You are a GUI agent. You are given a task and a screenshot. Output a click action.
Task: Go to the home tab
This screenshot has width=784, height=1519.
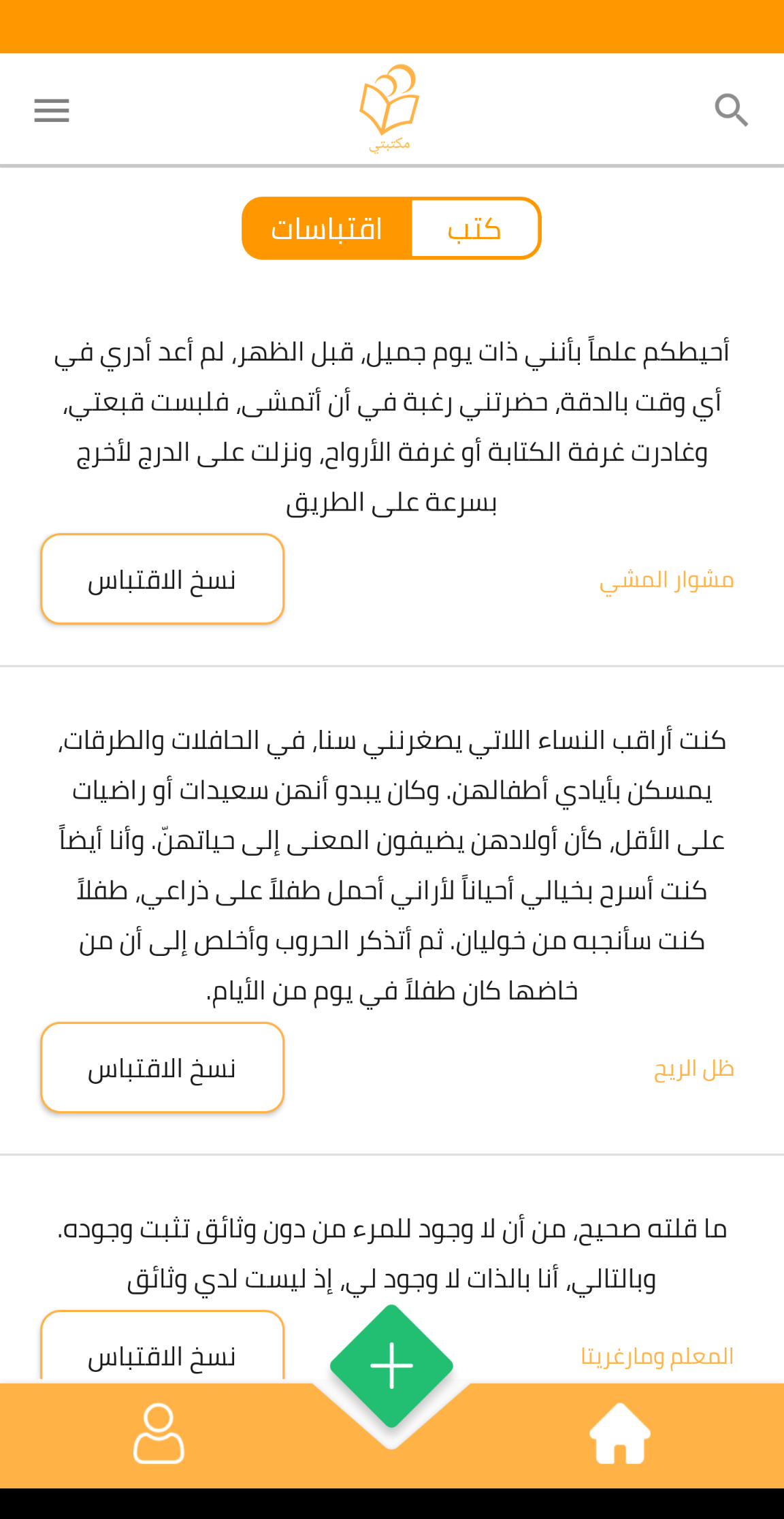pos(619,1433)
